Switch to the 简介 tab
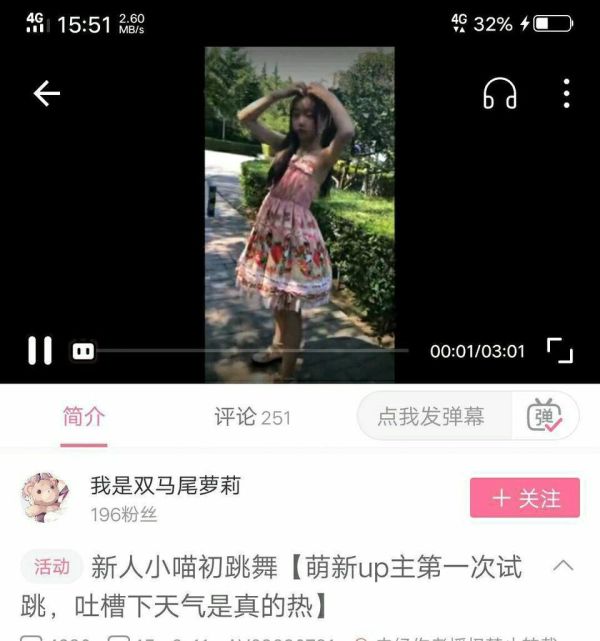The height and width of the screenshot is (641, 600). point(83,417)
